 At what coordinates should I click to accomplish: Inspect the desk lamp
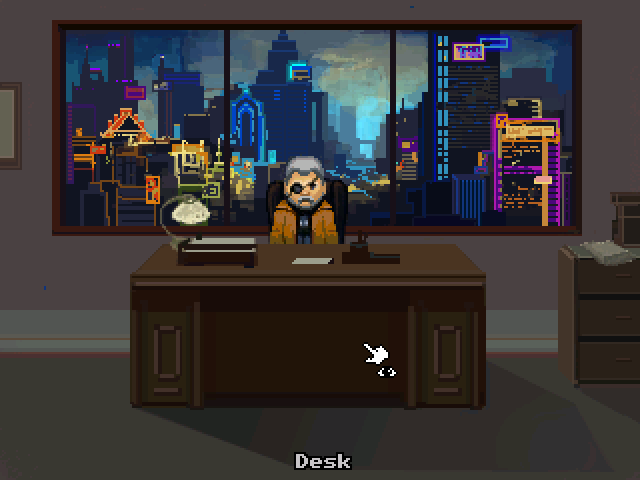(x=188, y=213)
